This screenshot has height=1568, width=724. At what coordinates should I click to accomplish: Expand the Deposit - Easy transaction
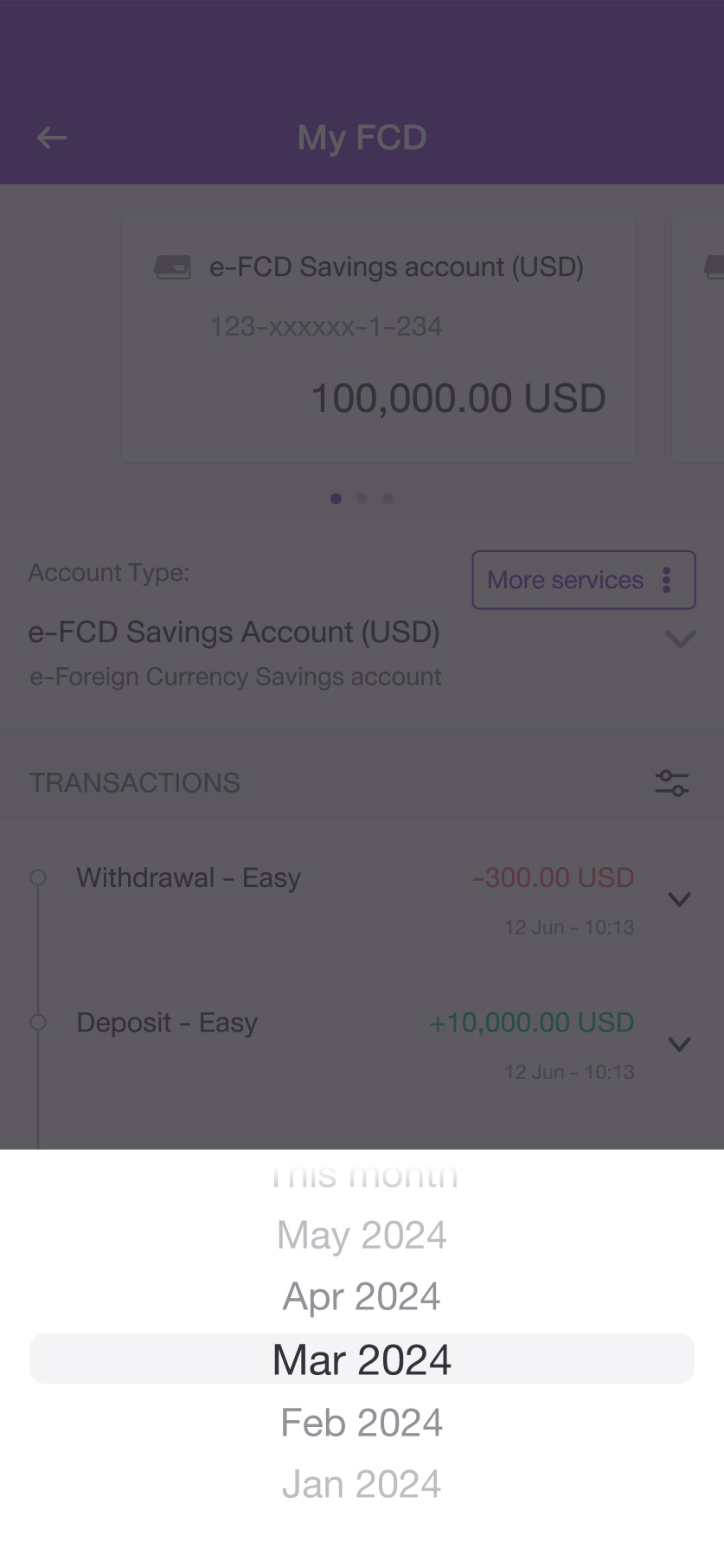[680, 1044]
